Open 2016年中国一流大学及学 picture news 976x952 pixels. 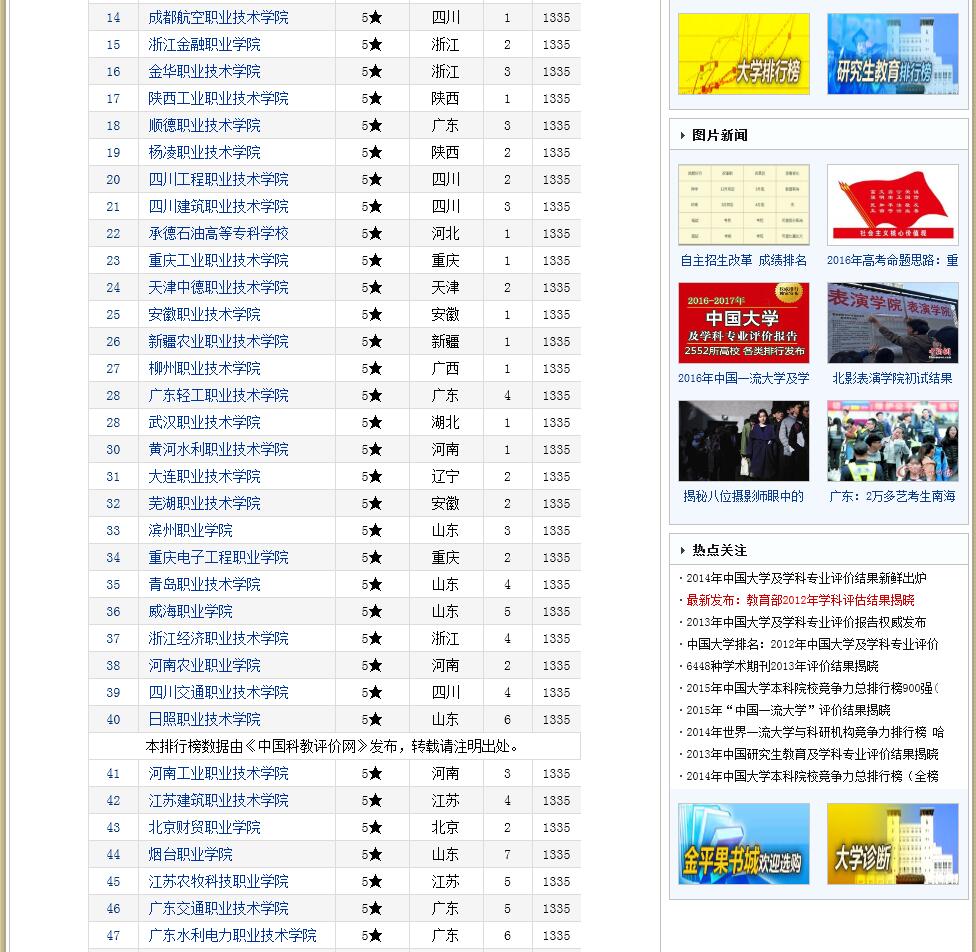[x=743, y=378]
